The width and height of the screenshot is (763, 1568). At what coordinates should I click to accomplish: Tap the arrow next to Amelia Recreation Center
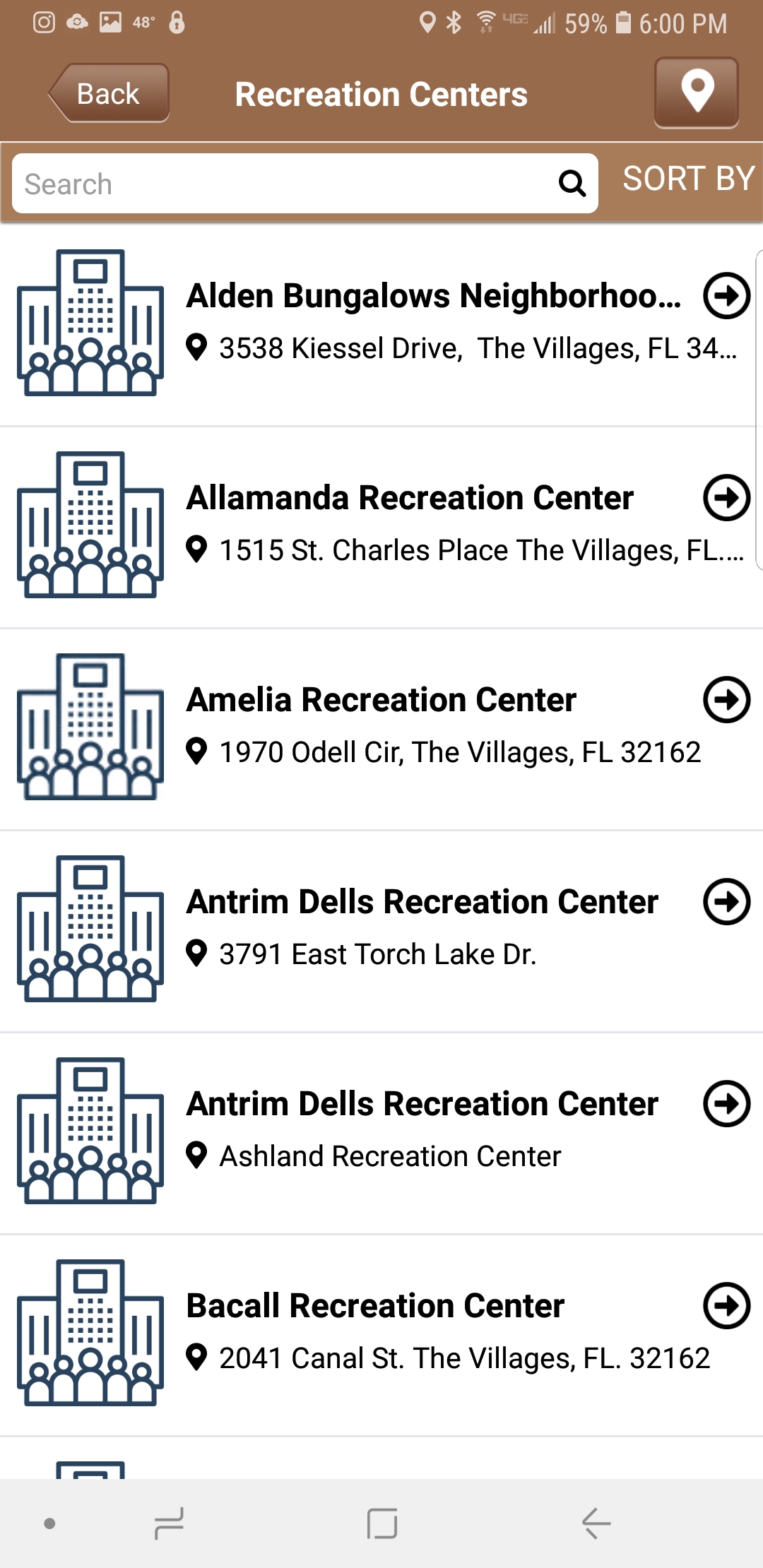point(726,700)
